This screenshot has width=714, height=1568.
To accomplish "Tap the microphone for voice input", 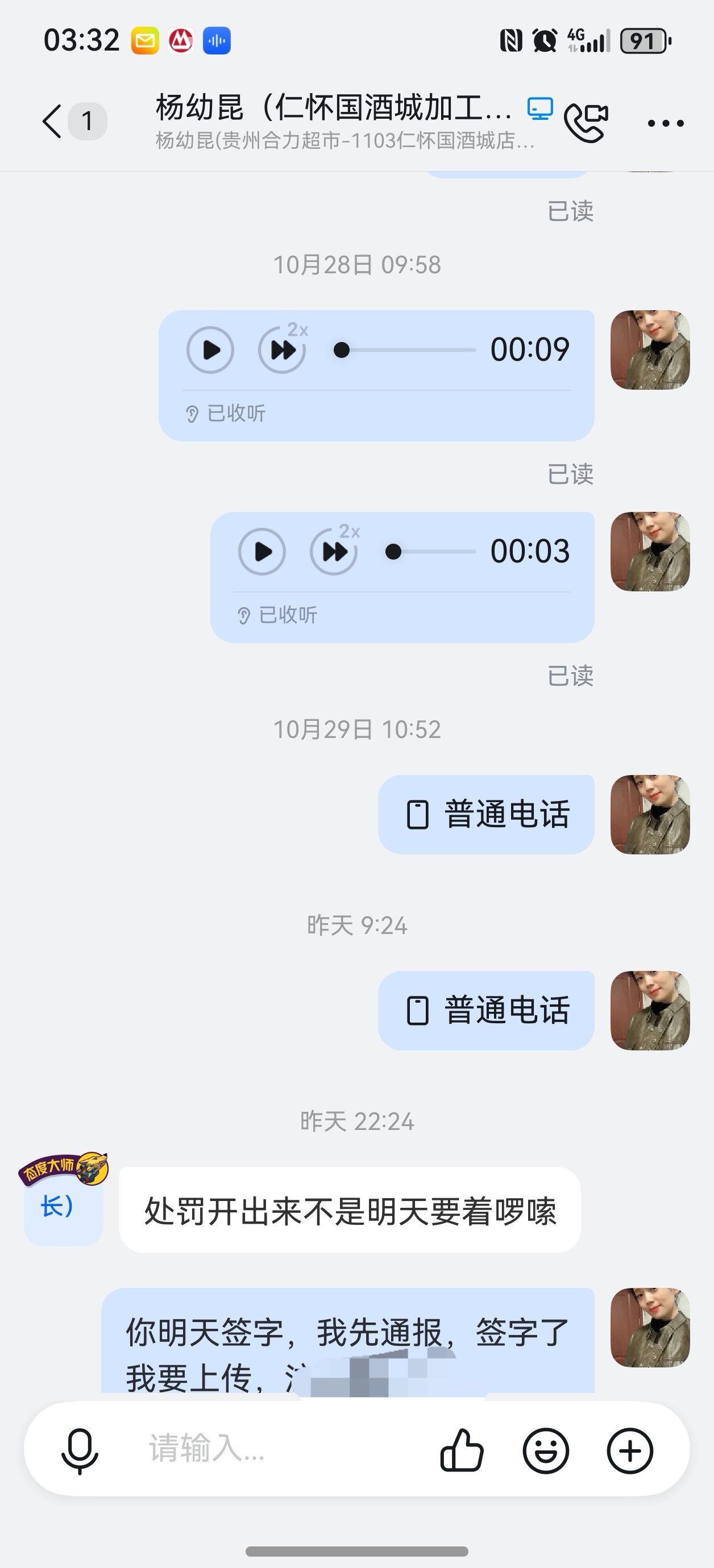I will click(80, 1451).
